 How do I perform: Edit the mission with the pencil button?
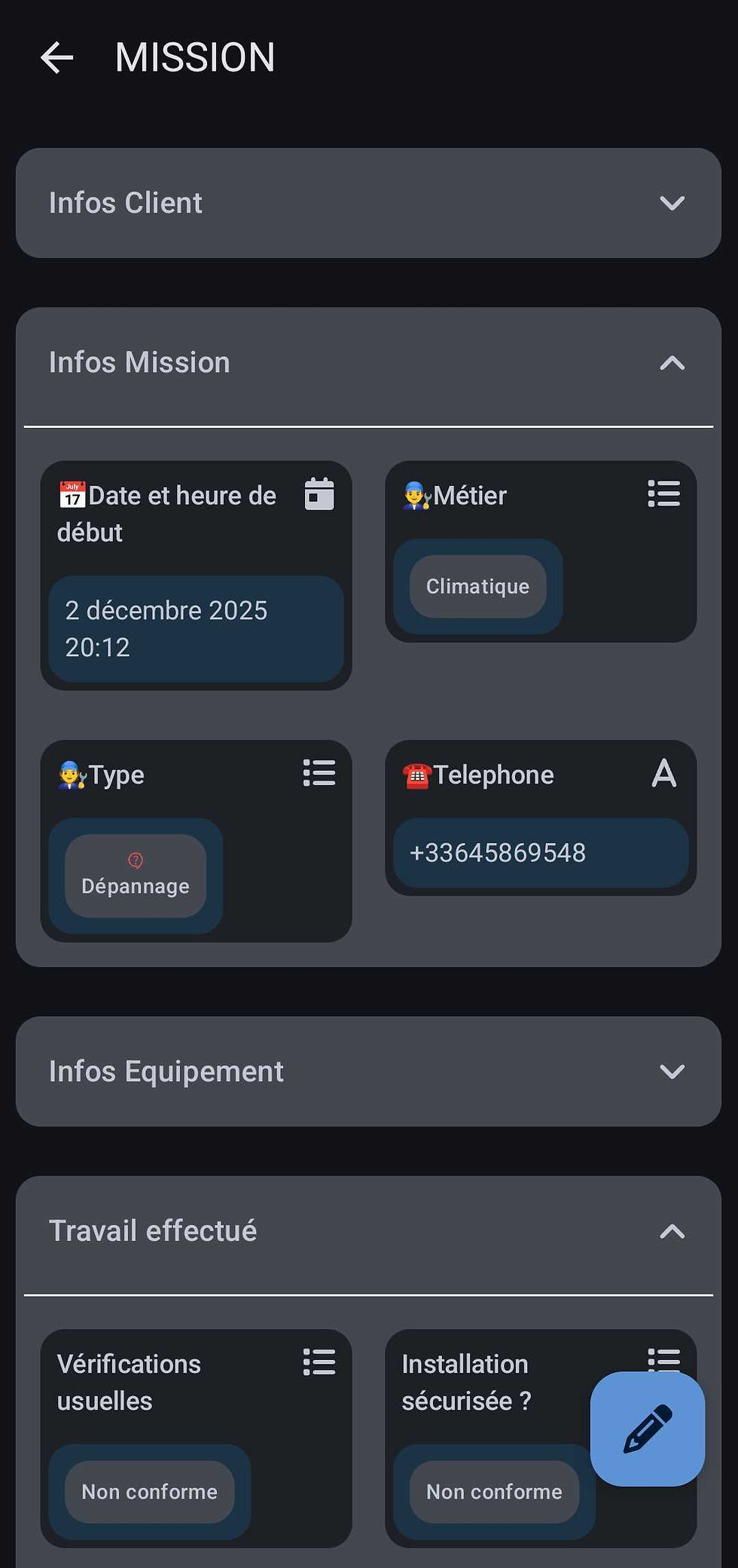point(647,1429)
